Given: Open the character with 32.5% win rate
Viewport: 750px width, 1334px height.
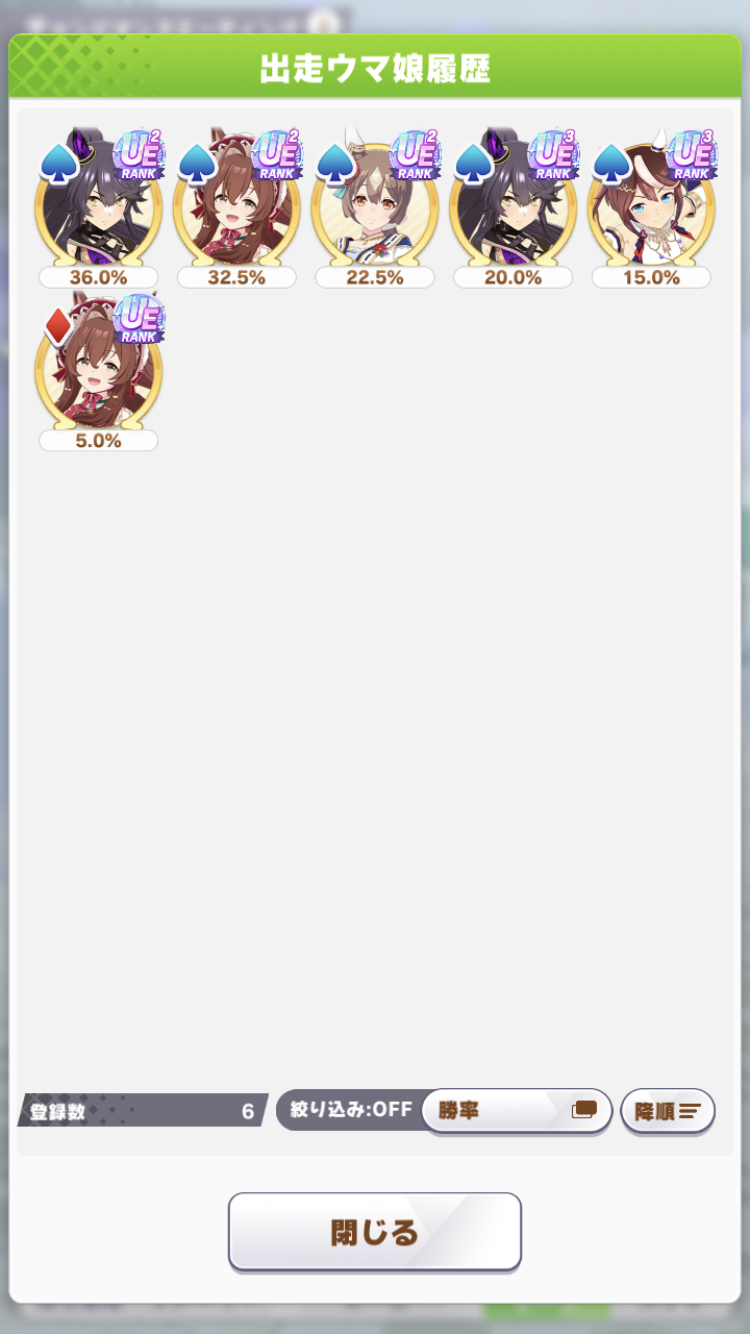Looking at the screenshot, I should coord(236,205).
